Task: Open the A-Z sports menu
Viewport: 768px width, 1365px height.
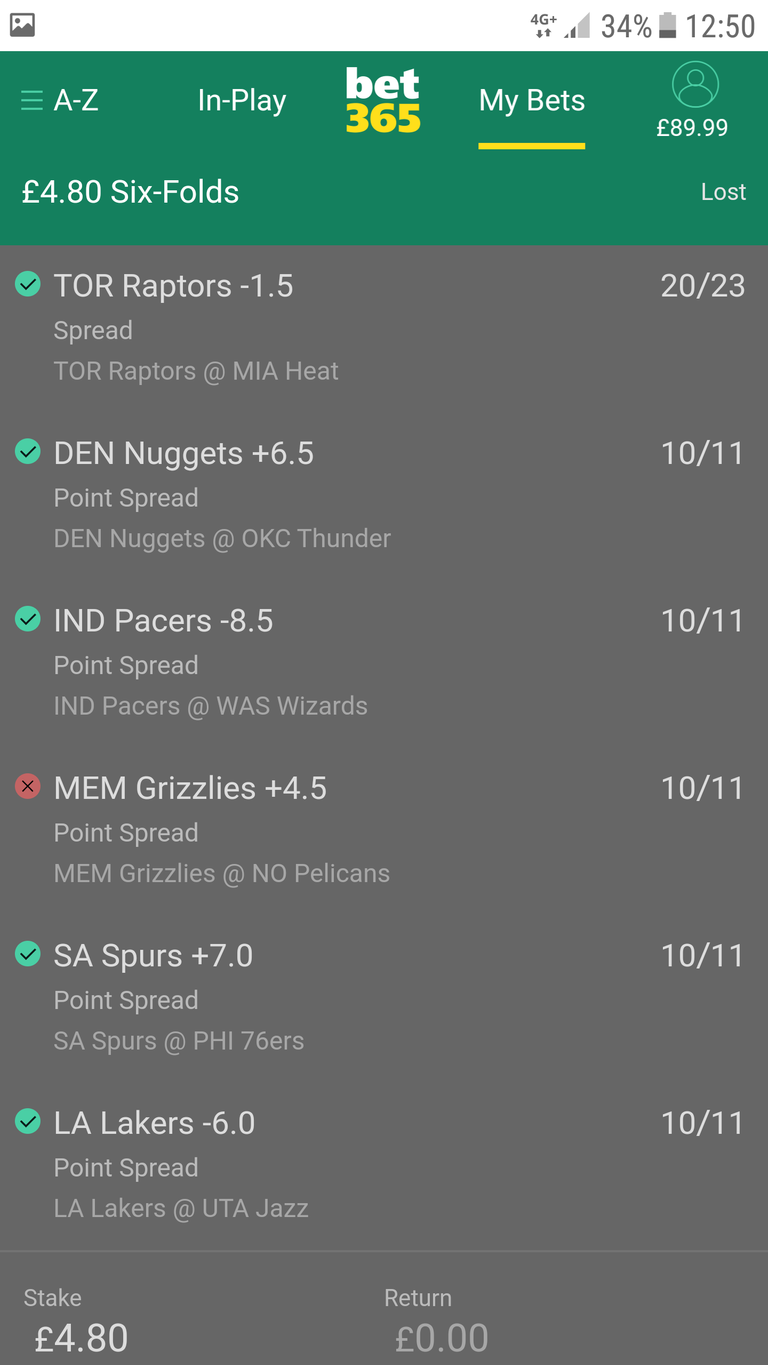Action: (x=60, y=101)
